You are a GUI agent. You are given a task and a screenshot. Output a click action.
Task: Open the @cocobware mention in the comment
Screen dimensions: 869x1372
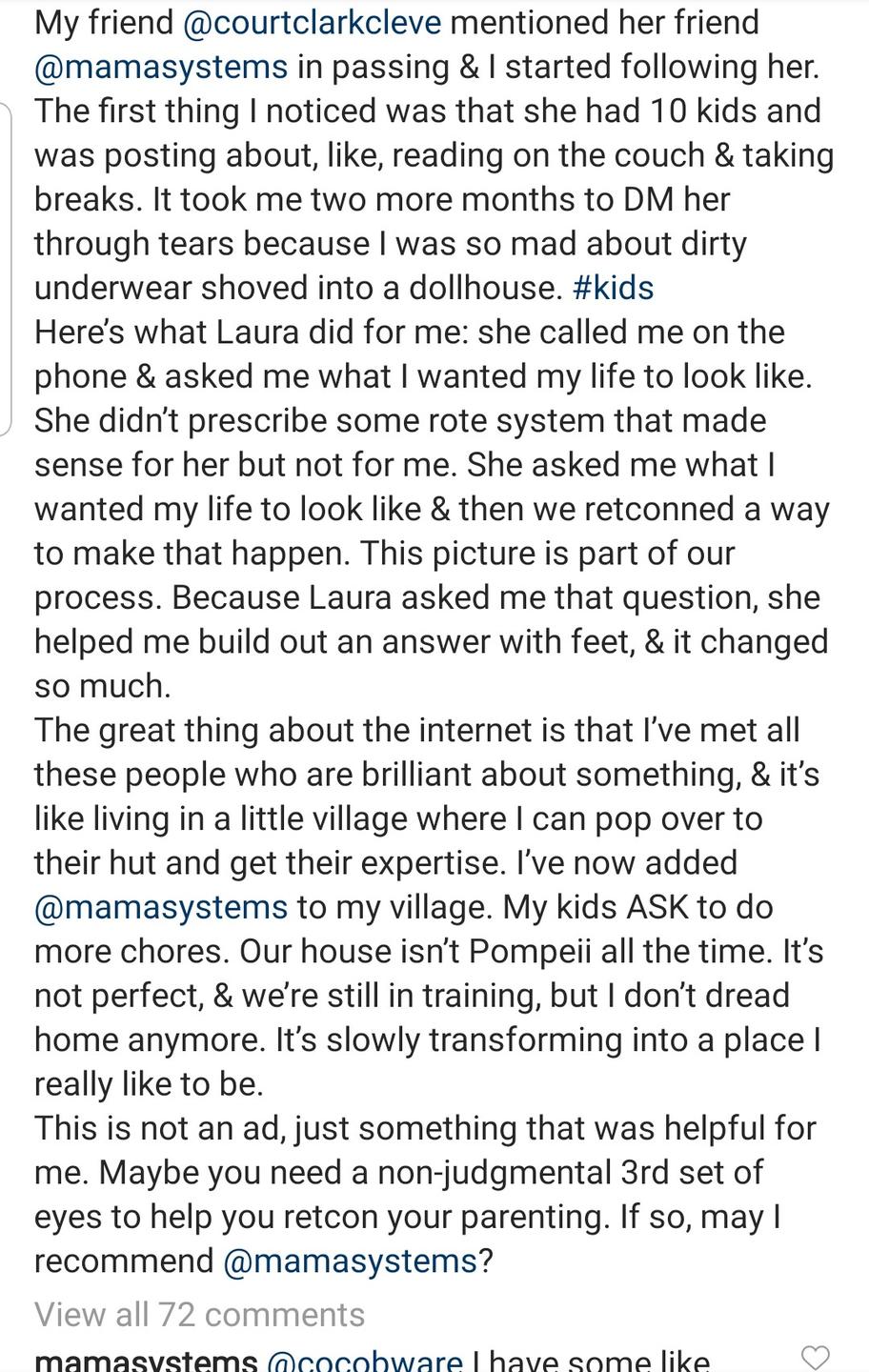coord(365,1362)
